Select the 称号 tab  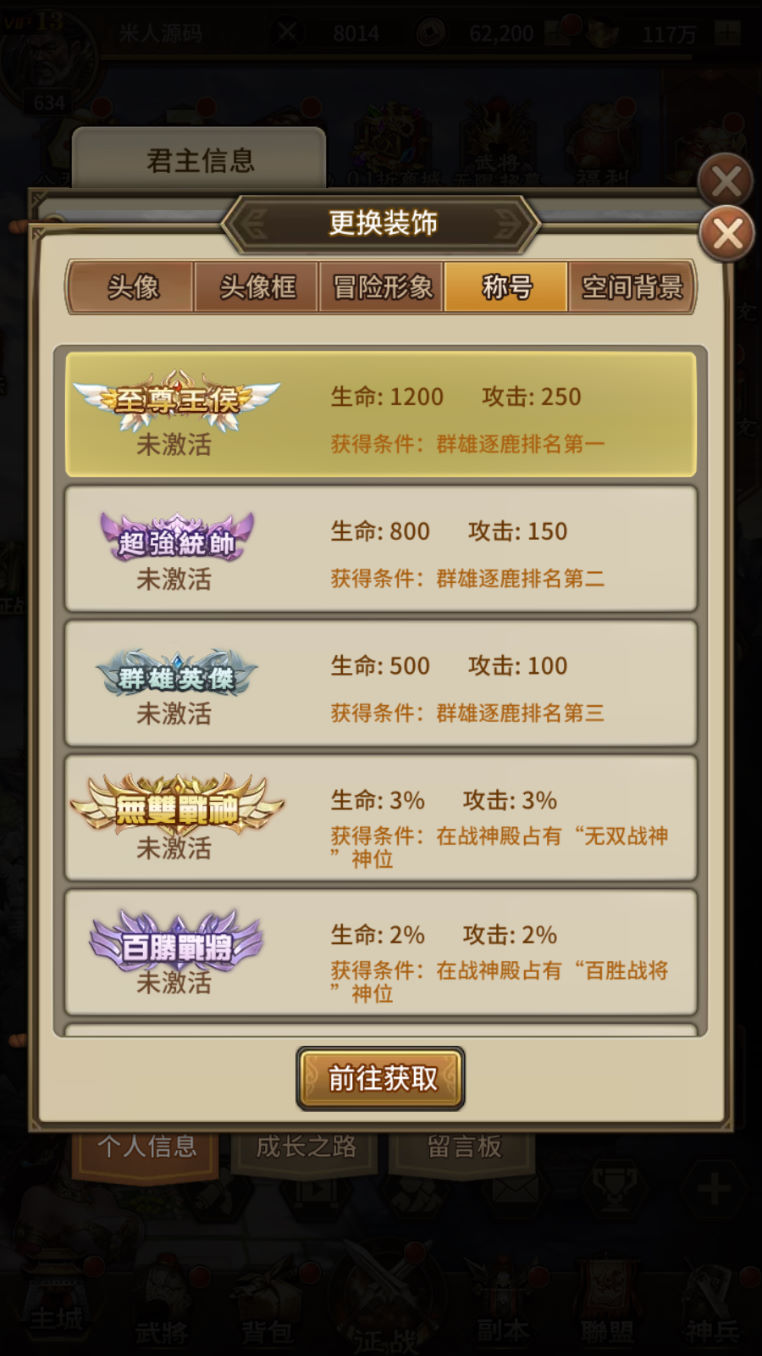pos(507,288)
